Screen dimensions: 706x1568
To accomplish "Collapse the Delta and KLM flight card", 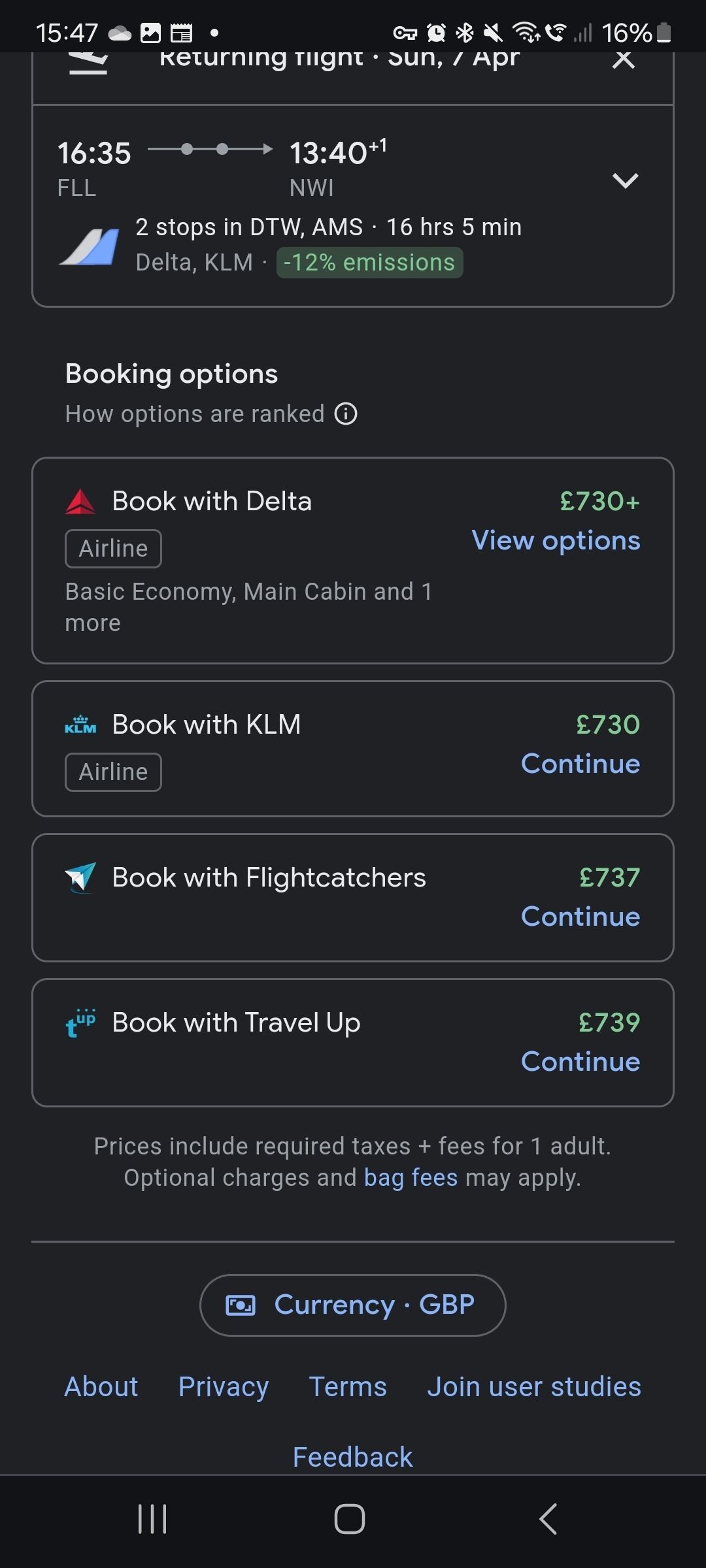I will (625, 181).
